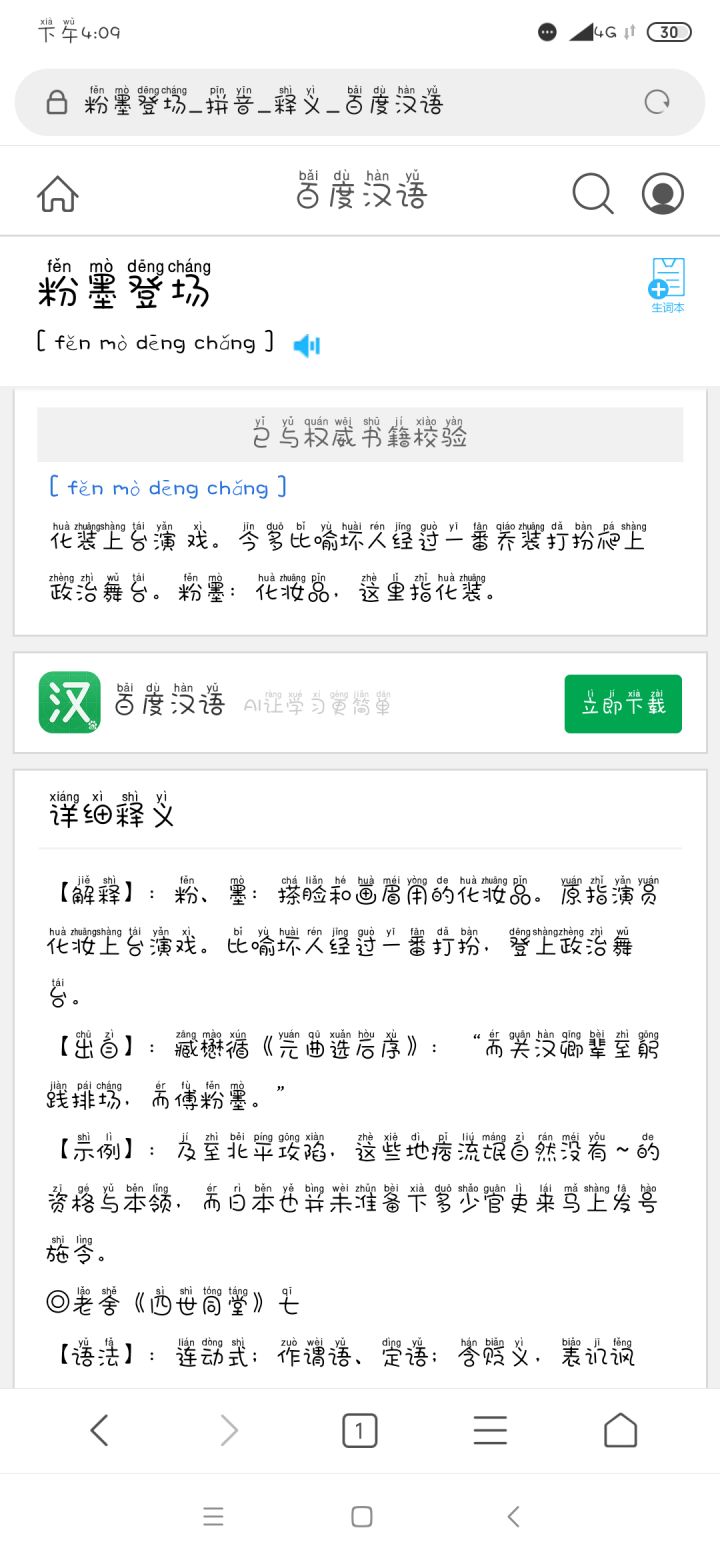Go to the Baidu Hanyu home icon

(58, 194)
